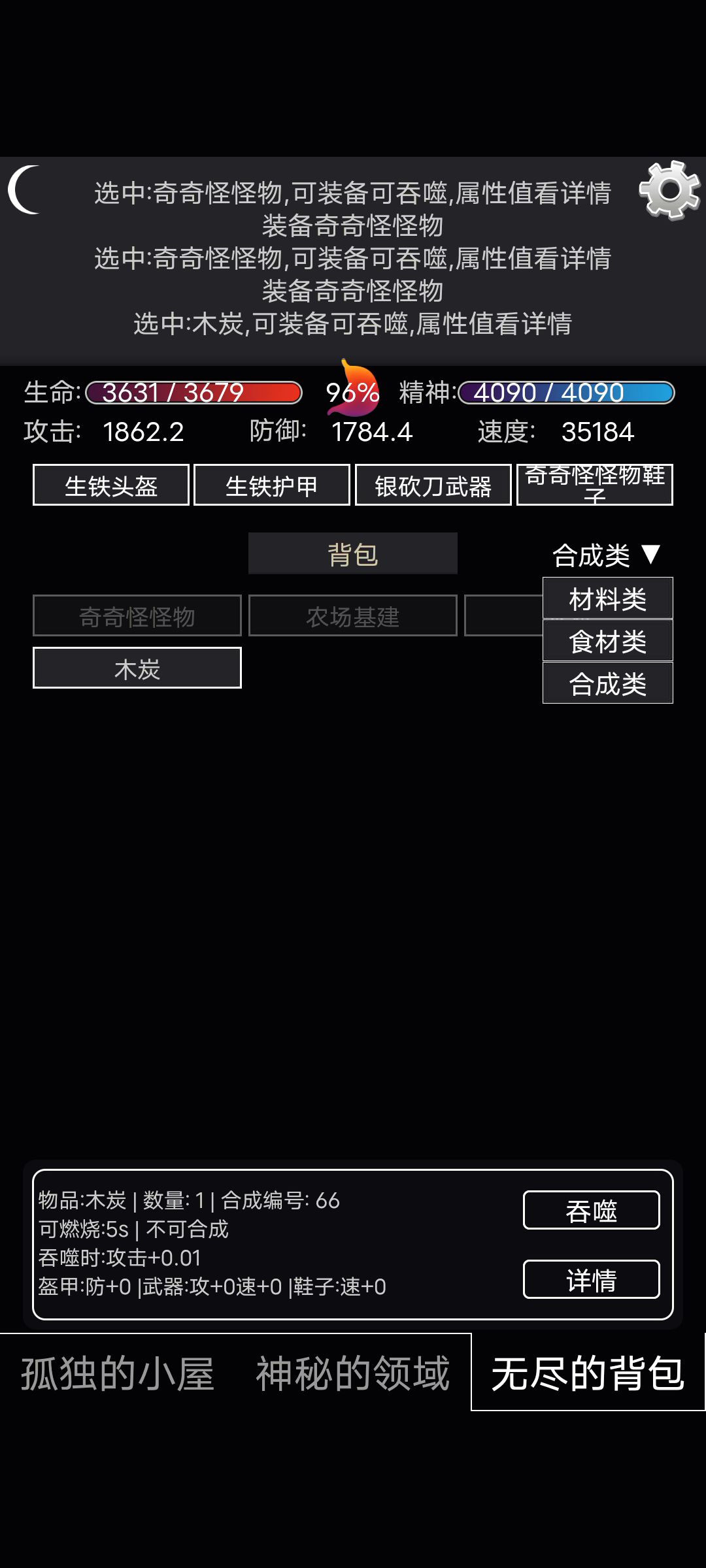Viewport: 706px width, 1568px height.
Task: Tap the 生铁头盔 helmet slot
Action: click(x=111, y=485)
